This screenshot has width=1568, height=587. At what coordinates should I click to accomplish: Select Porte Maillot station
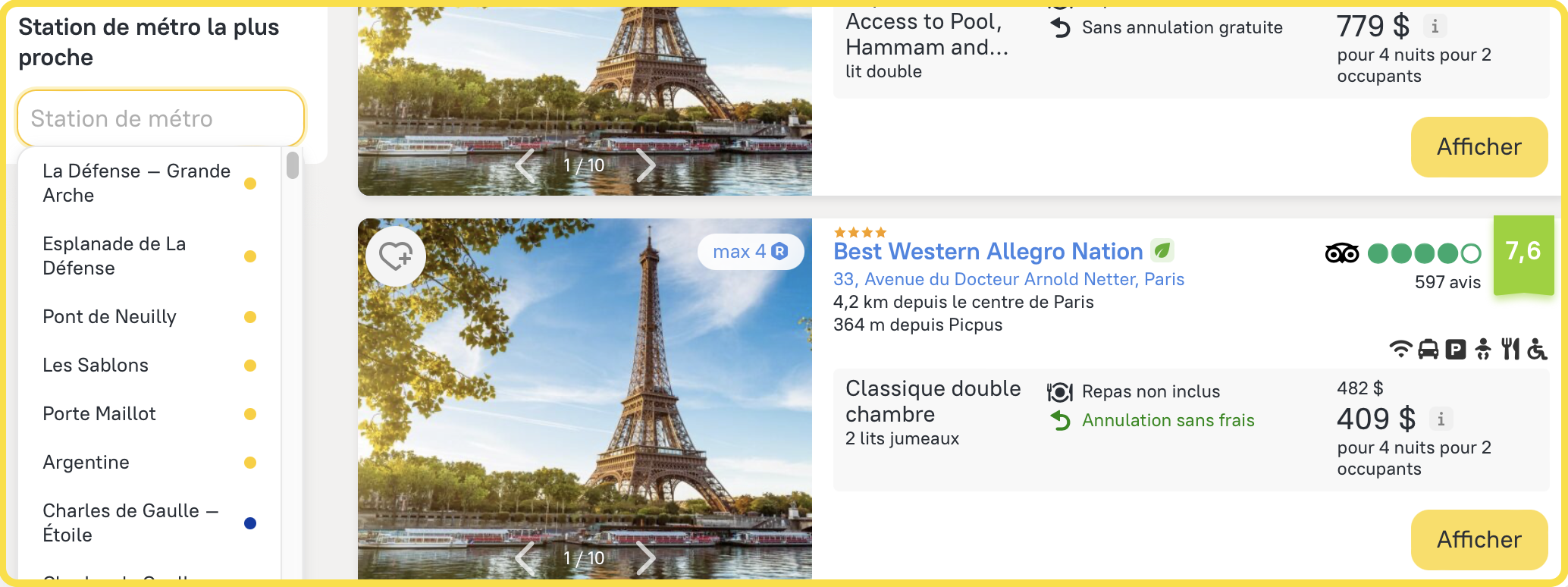pyautogui.click(x=99, y=413)
